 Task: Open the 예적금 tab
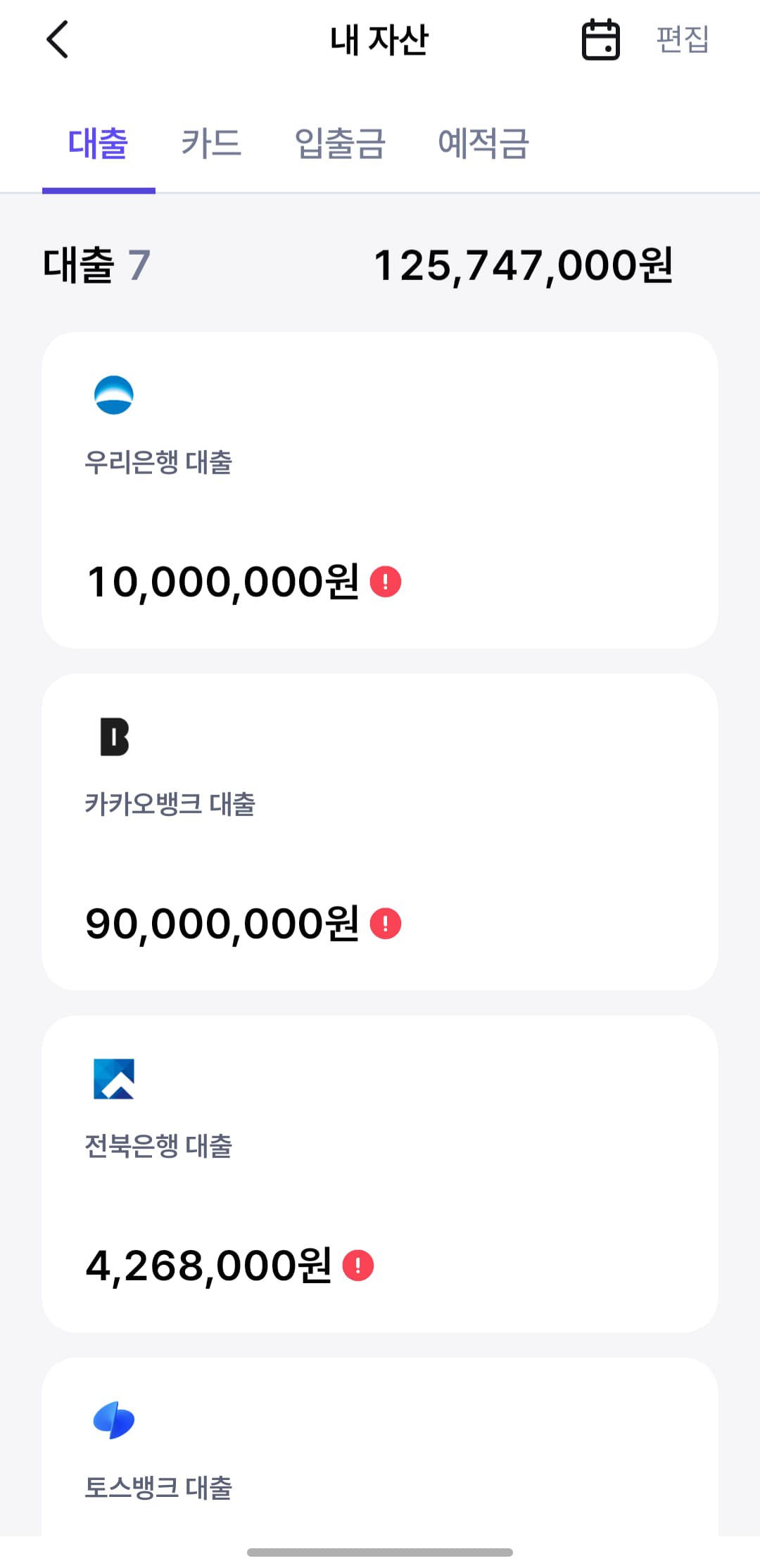click(x=483, y=144)
